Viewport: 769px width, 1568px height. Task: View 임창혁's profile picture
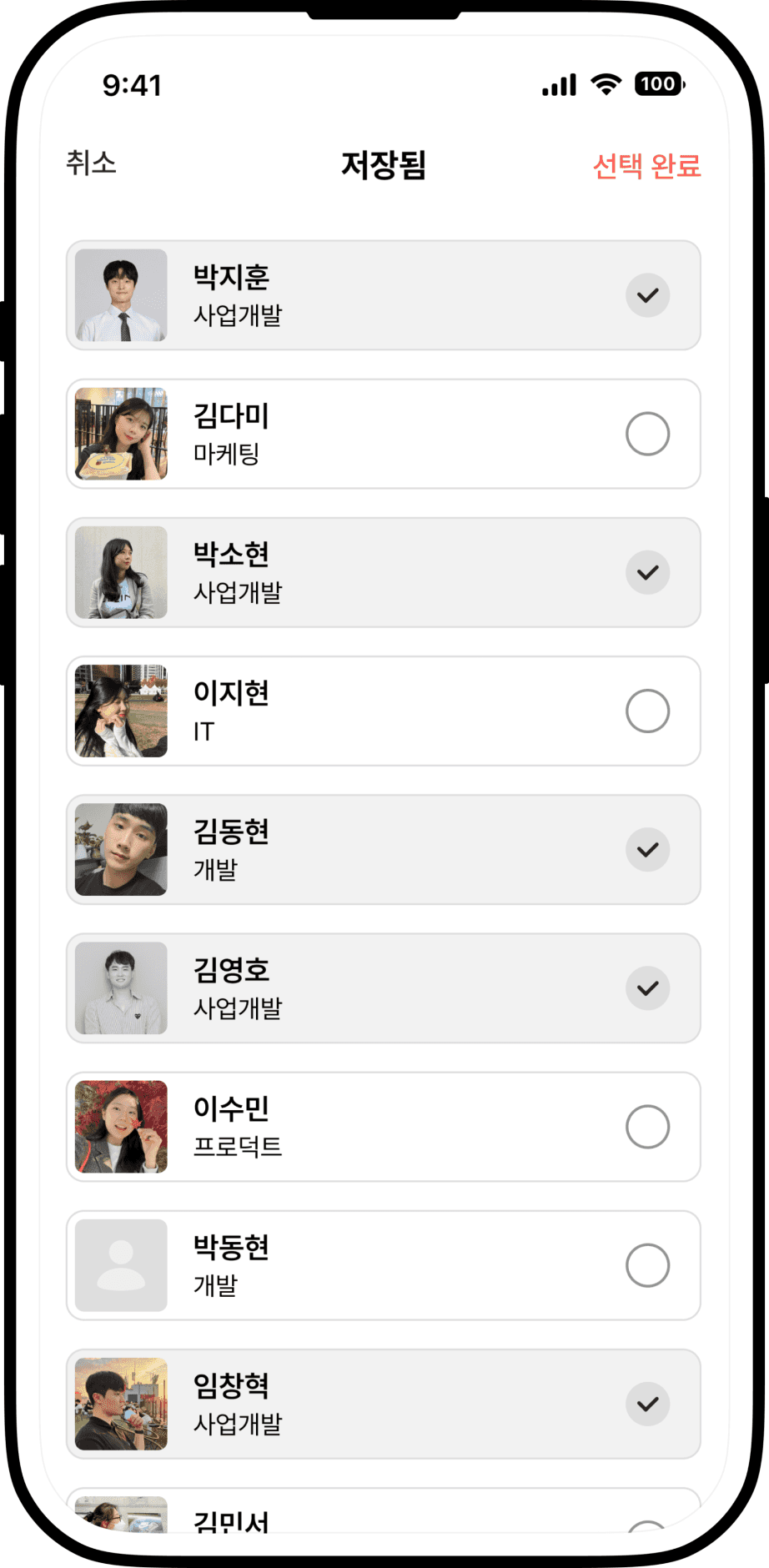pos(120,1404)
